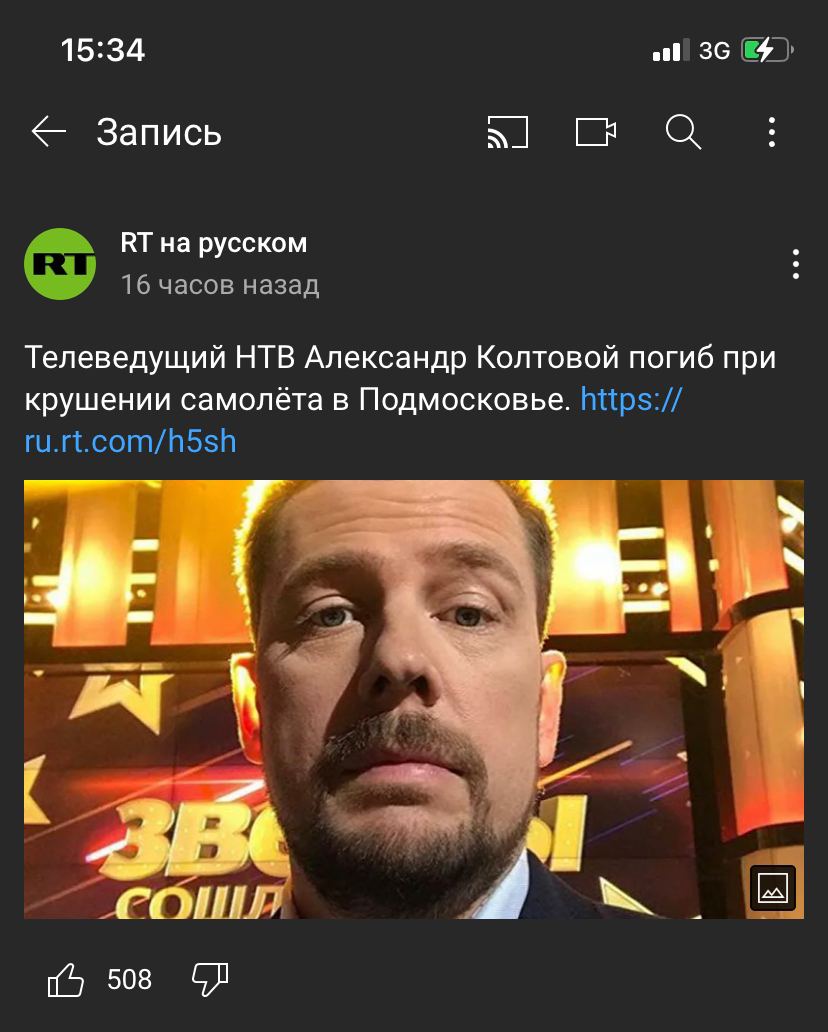Open the RT на русском channel avatar
Screen dimensions: 828x1032
[60, 264]
